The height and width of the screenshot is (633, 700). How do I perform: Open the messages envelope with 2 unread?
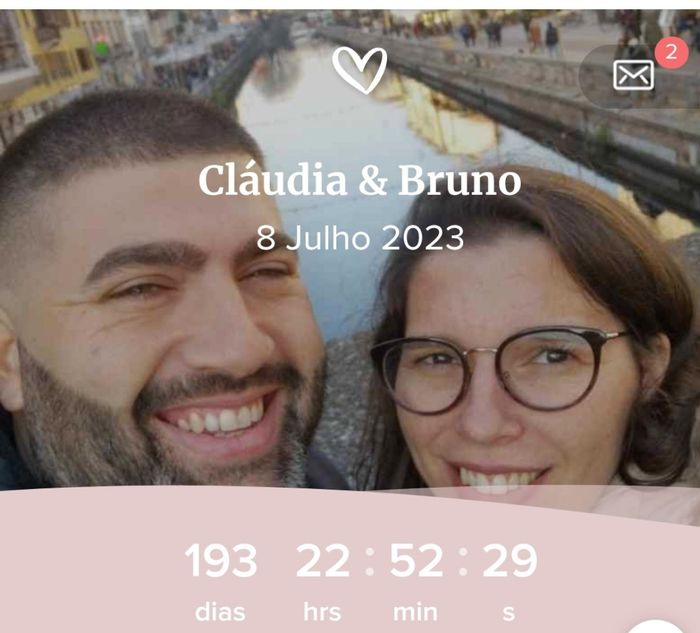coord(634,75)
